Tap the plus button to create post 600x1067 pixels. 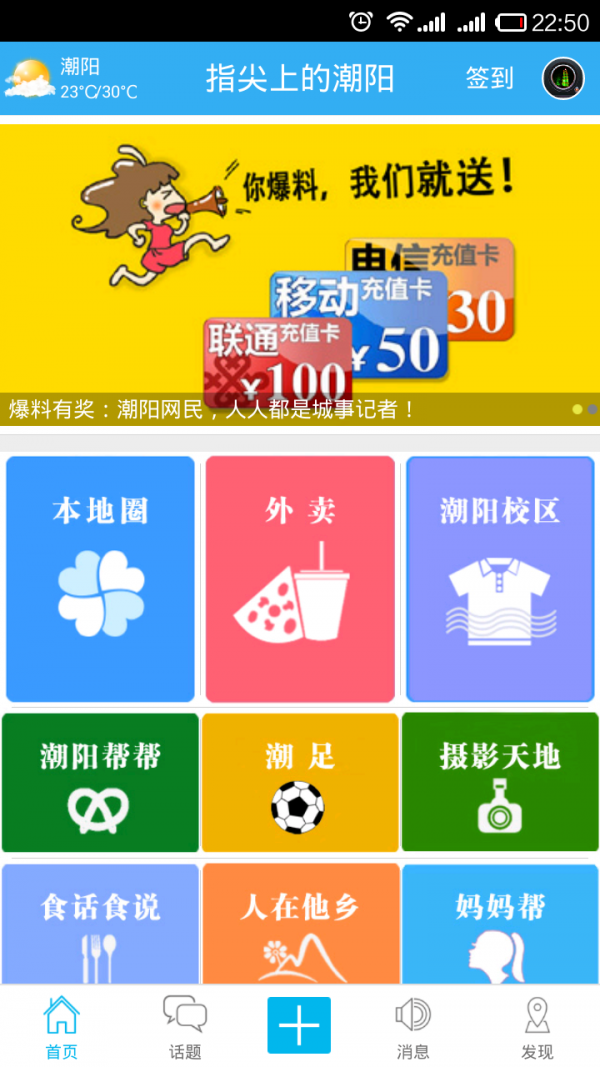click(x=299, y=1025)
